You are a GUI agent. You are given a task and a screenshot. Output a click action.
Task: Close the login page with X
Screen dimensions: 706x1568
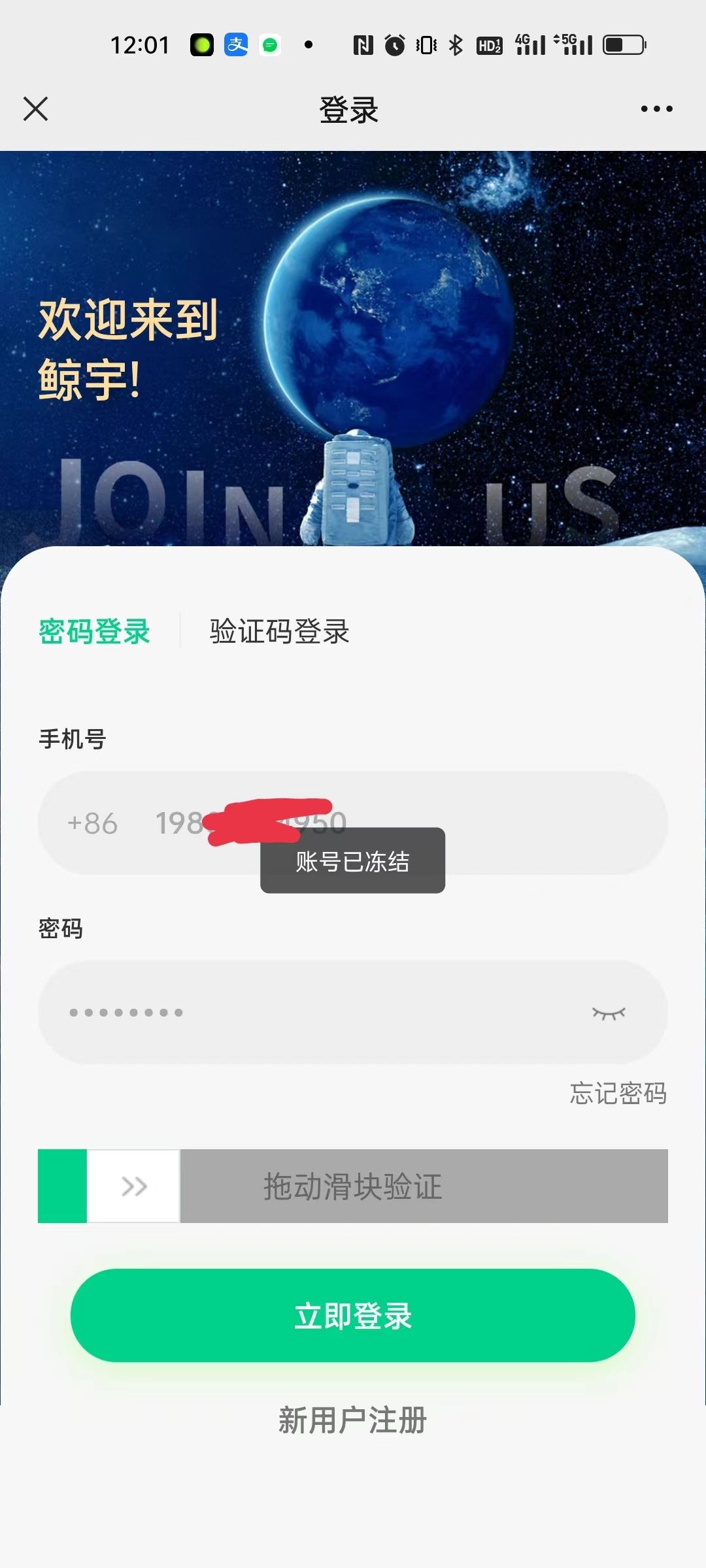pyautogui.click(x=35, y=108)
